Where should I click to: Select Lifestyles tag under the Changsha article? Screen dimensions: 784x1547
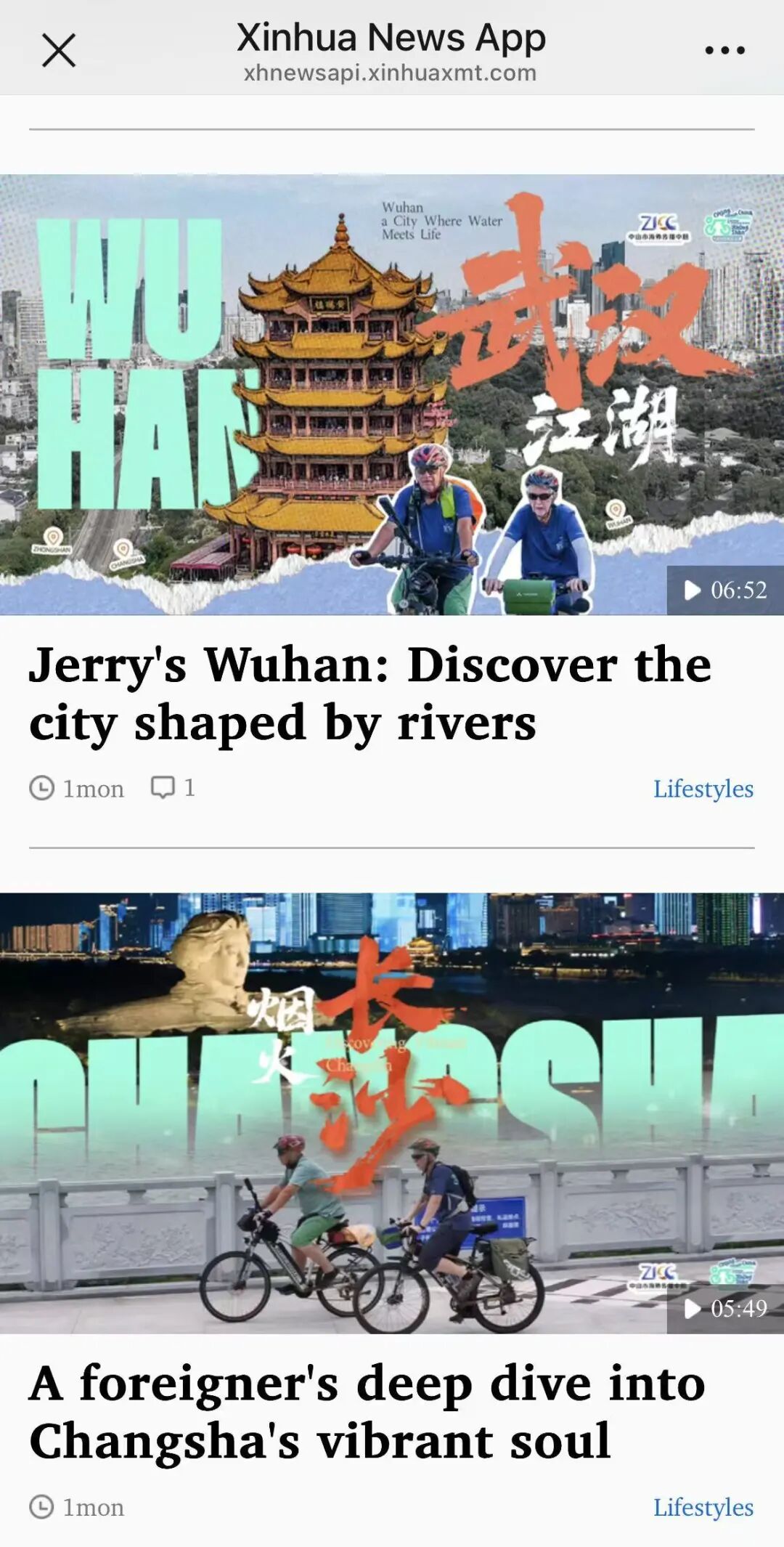pyautogui.click(x=703, y=1507)
